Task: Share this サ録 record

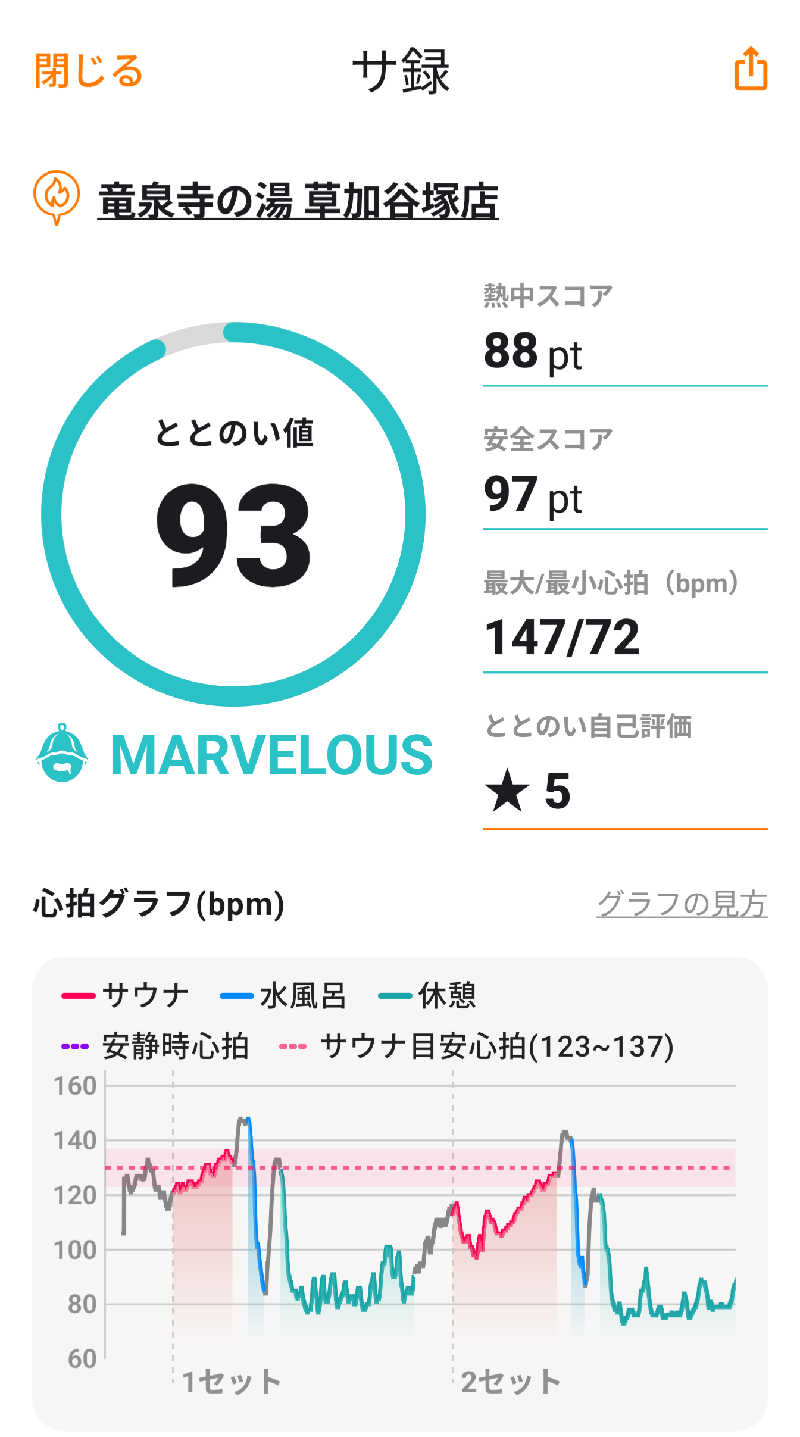Action: [x=751, y=70]
